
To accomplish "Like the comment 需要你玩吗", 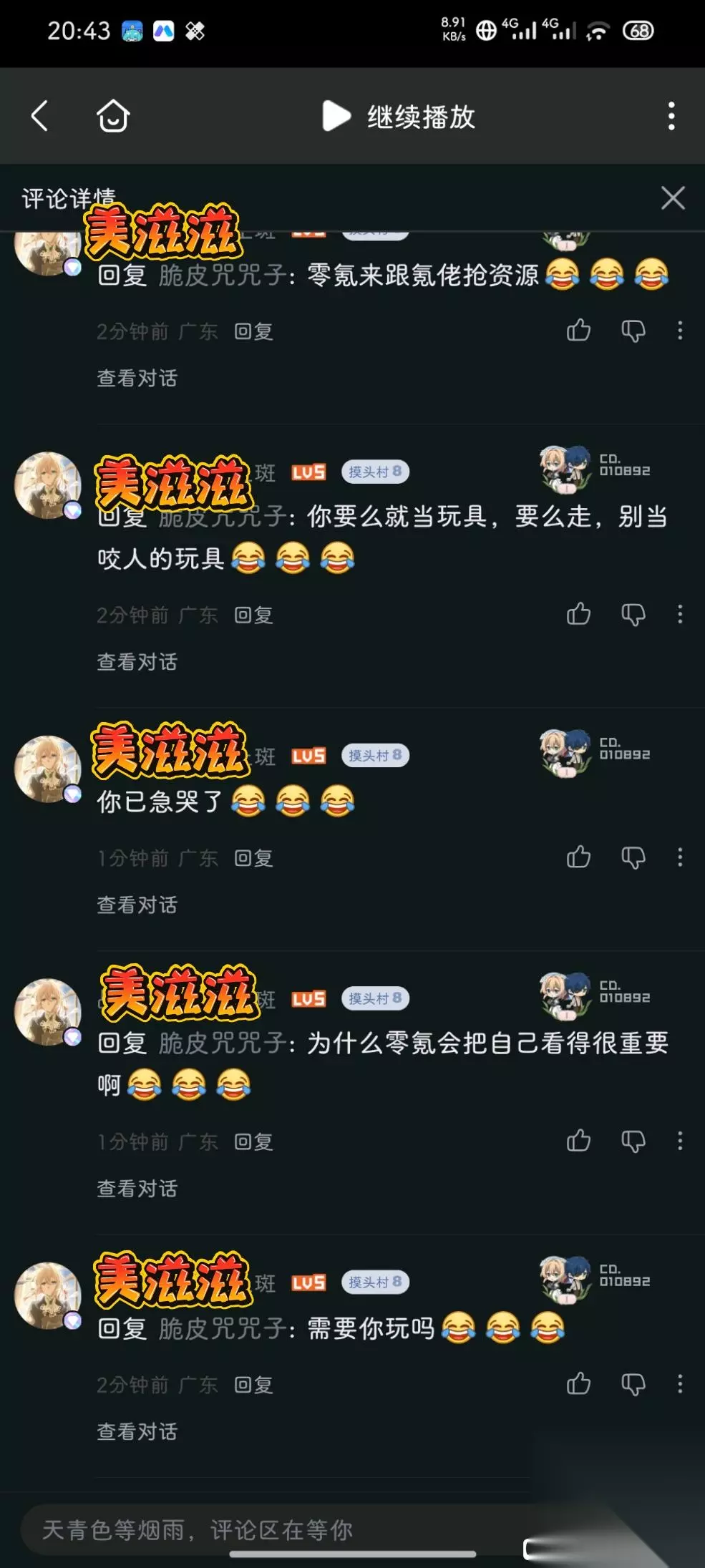I will pos(578,1384).
